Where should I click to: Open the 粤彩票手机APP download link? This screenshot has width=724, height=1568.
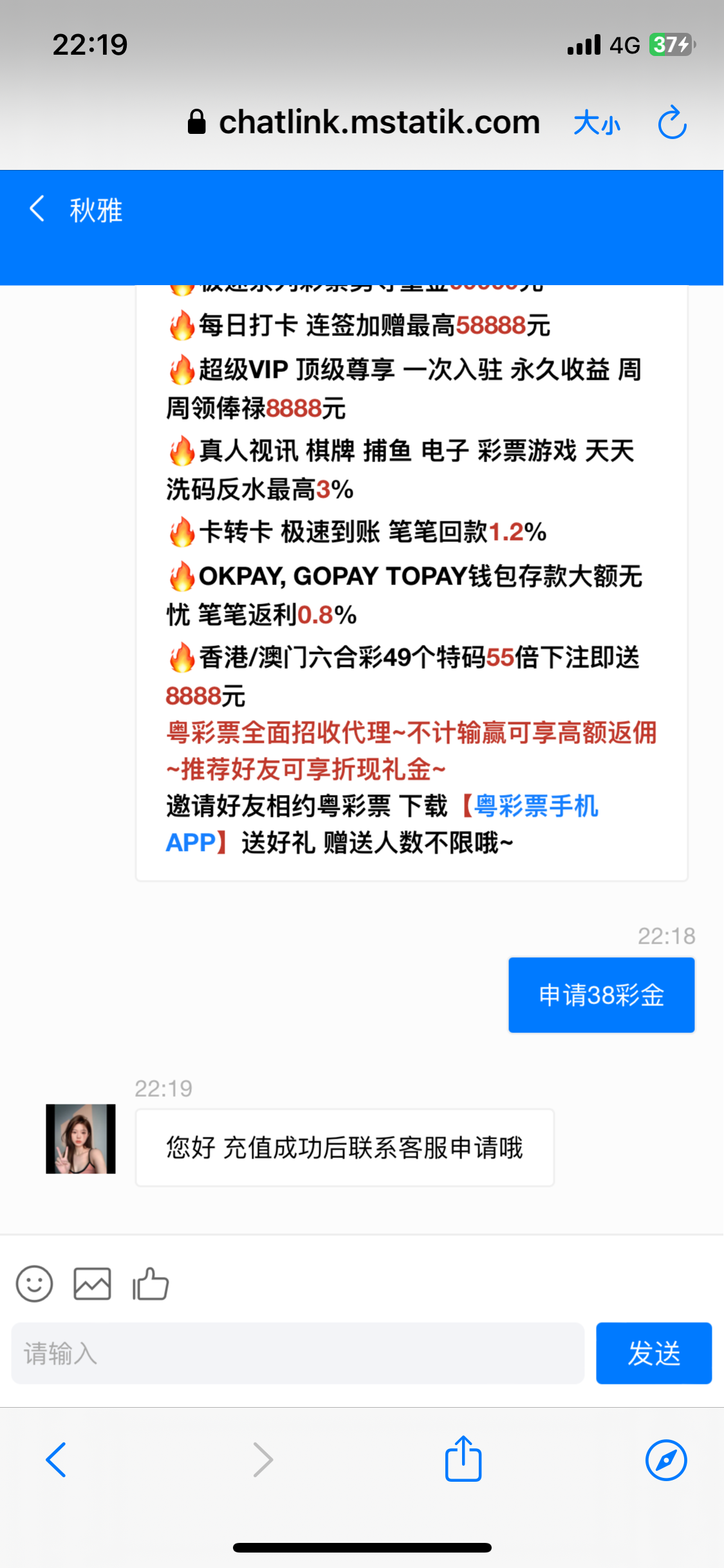(536, 806)
